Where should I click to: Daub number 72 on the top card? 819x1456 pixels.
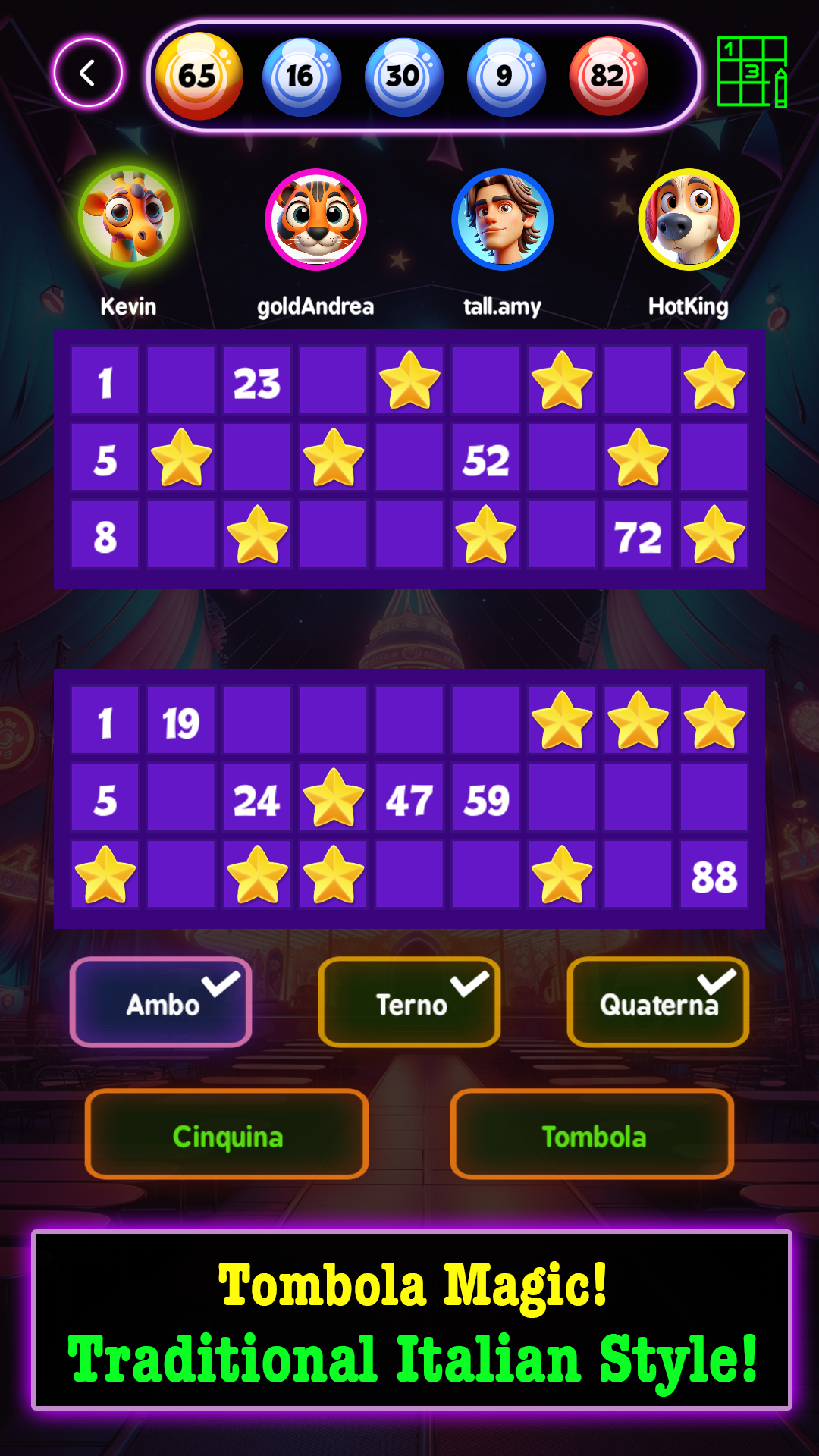pos(638,535)
